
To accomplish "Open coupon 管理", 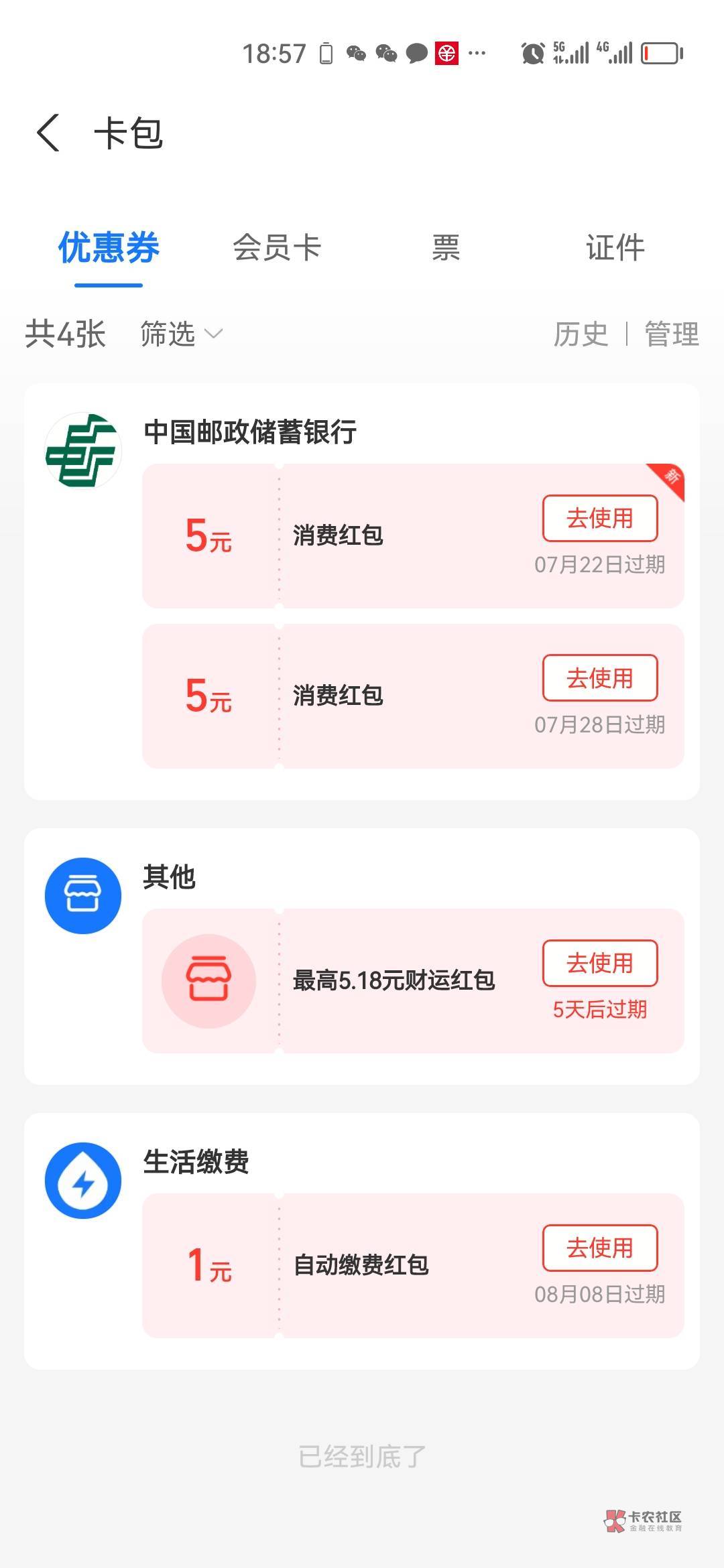I will [x=672, y=334].
